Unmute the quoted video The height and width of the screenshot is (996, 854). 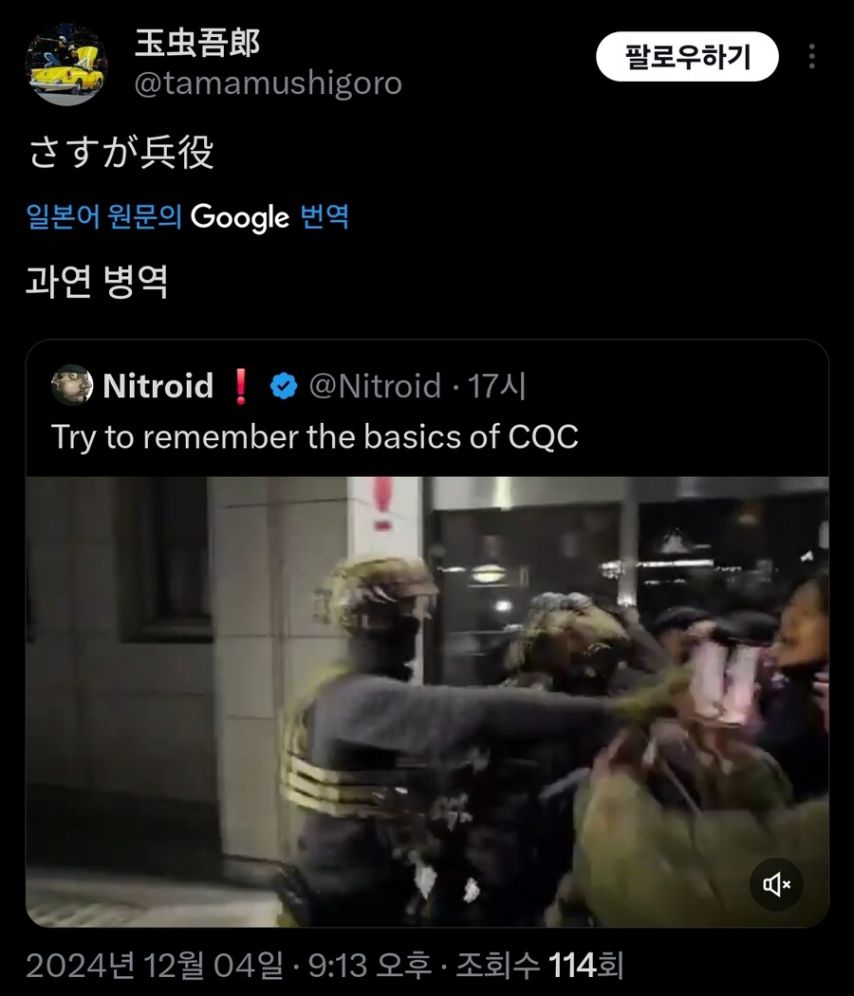777,884
